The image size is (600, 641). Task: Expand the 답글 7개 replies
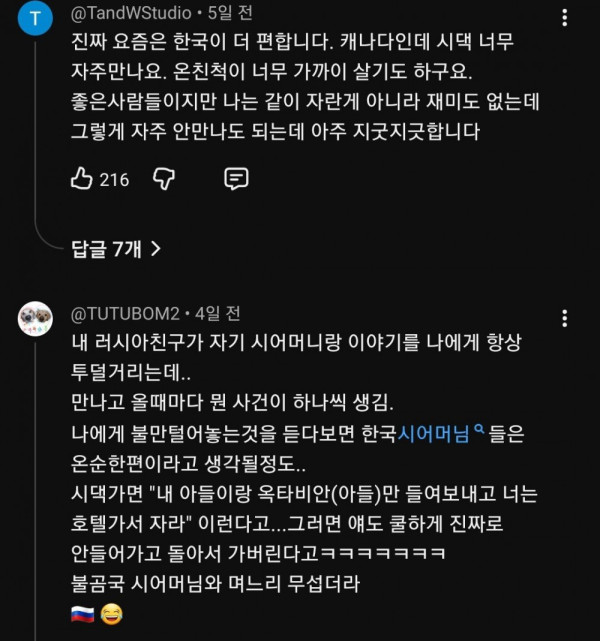point(116,249)
